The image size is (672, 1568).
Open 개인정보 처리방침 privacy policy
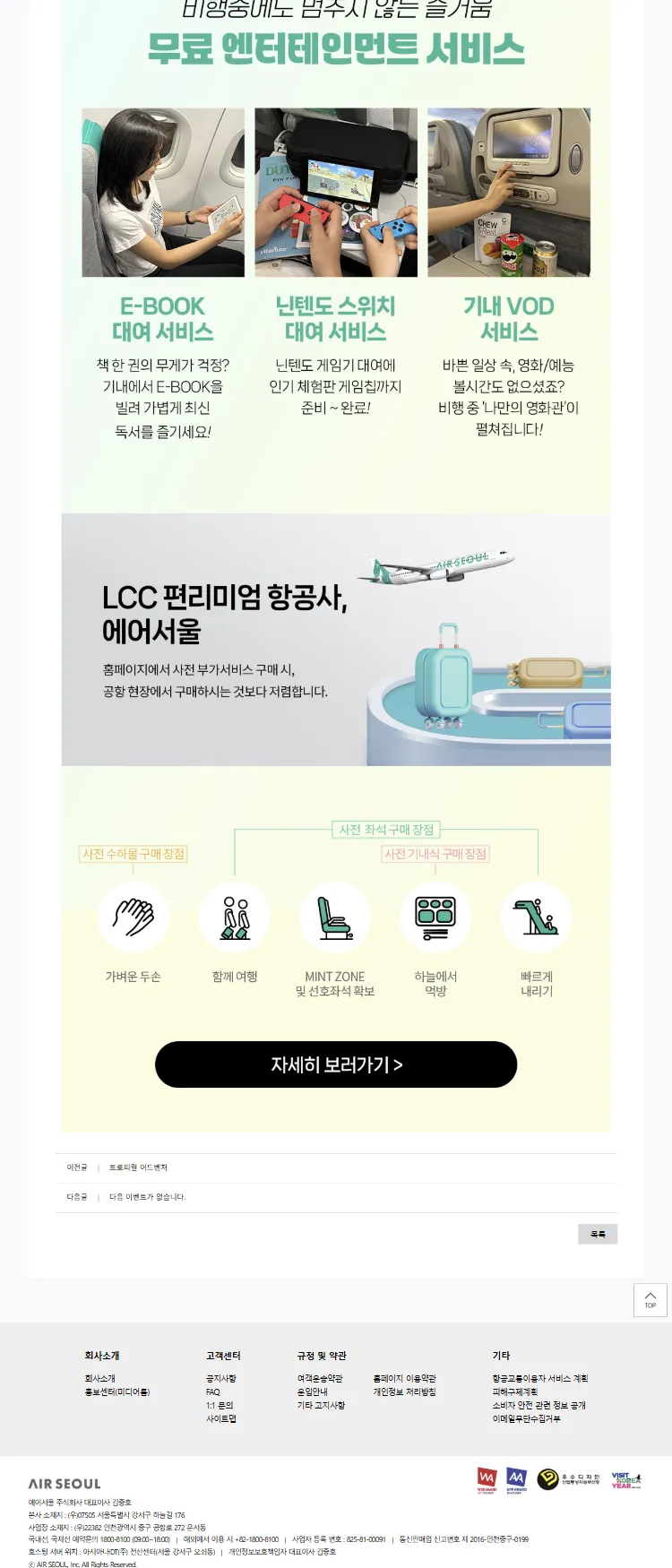coord(404,1391)
